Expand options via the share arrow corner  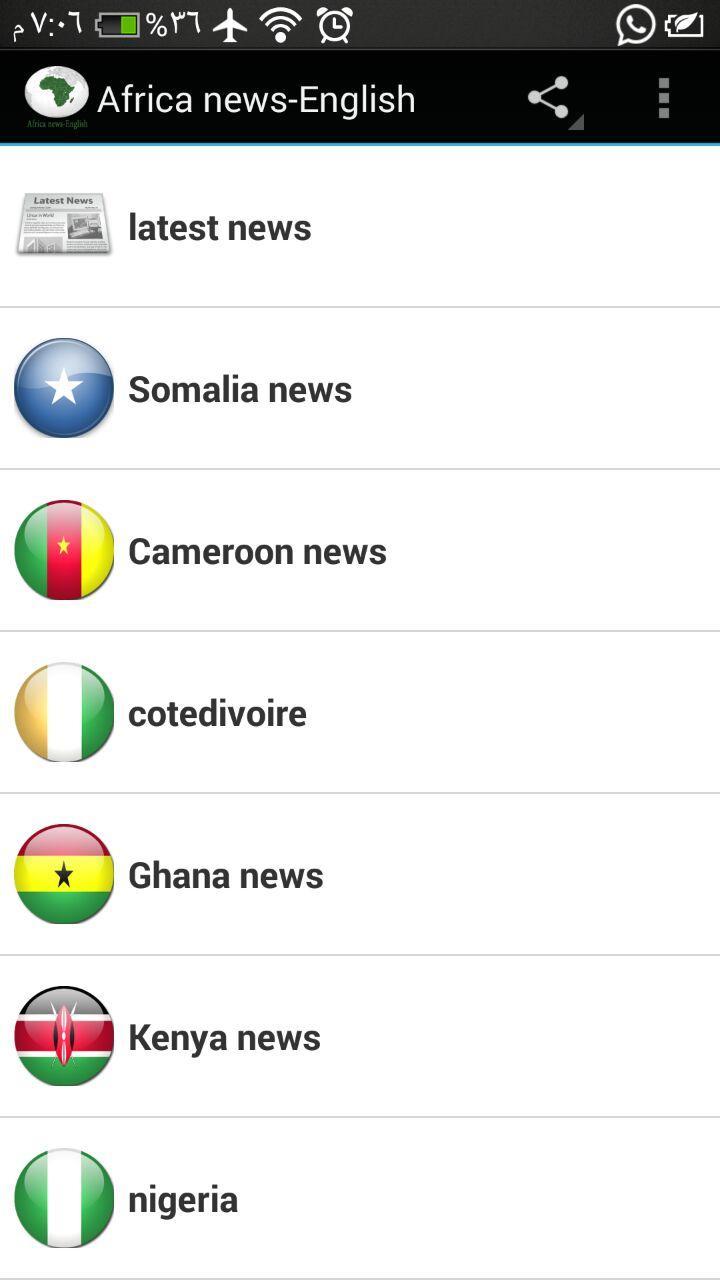pos(574,120)
